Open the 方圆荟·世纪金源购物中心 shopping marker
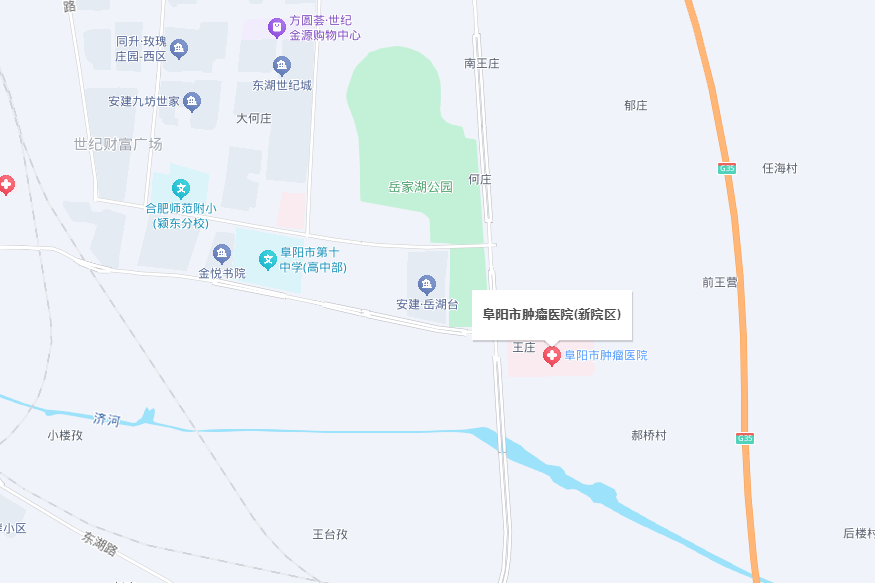Viewport: 875px width, 583px height. [277, 27]
